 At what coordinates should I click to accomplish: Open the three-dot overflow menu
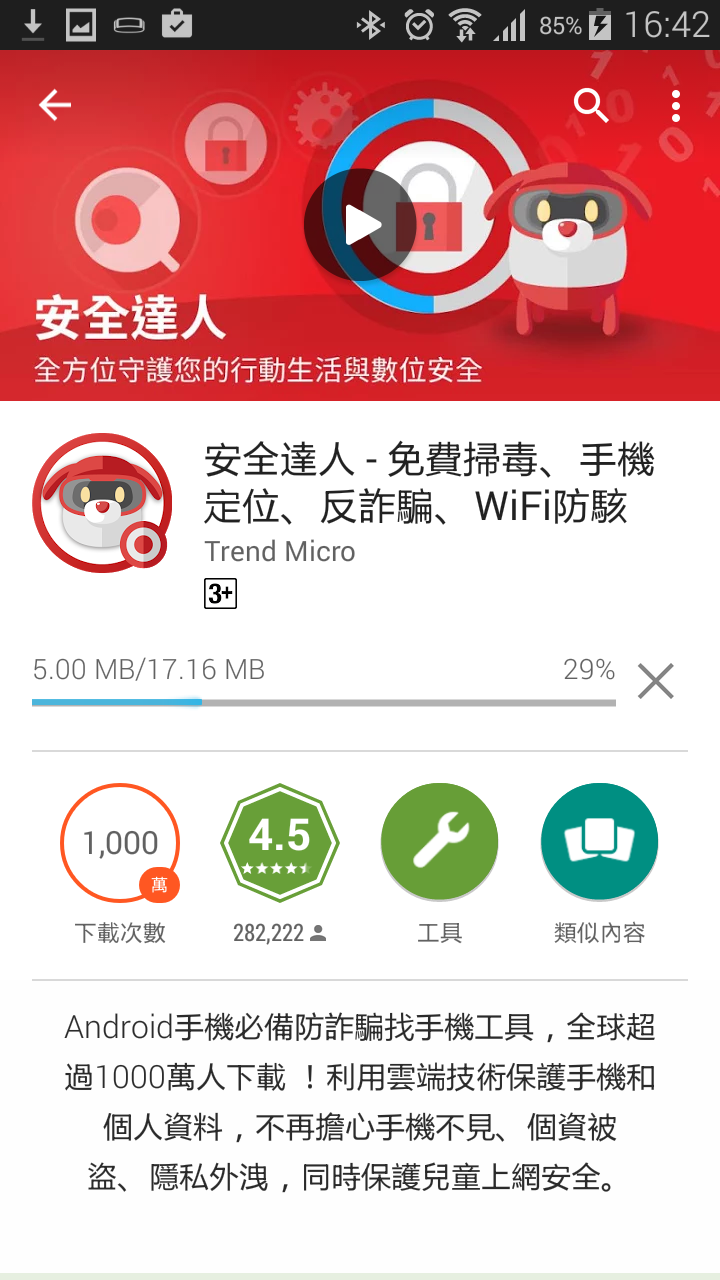click(x=676, y=105)
